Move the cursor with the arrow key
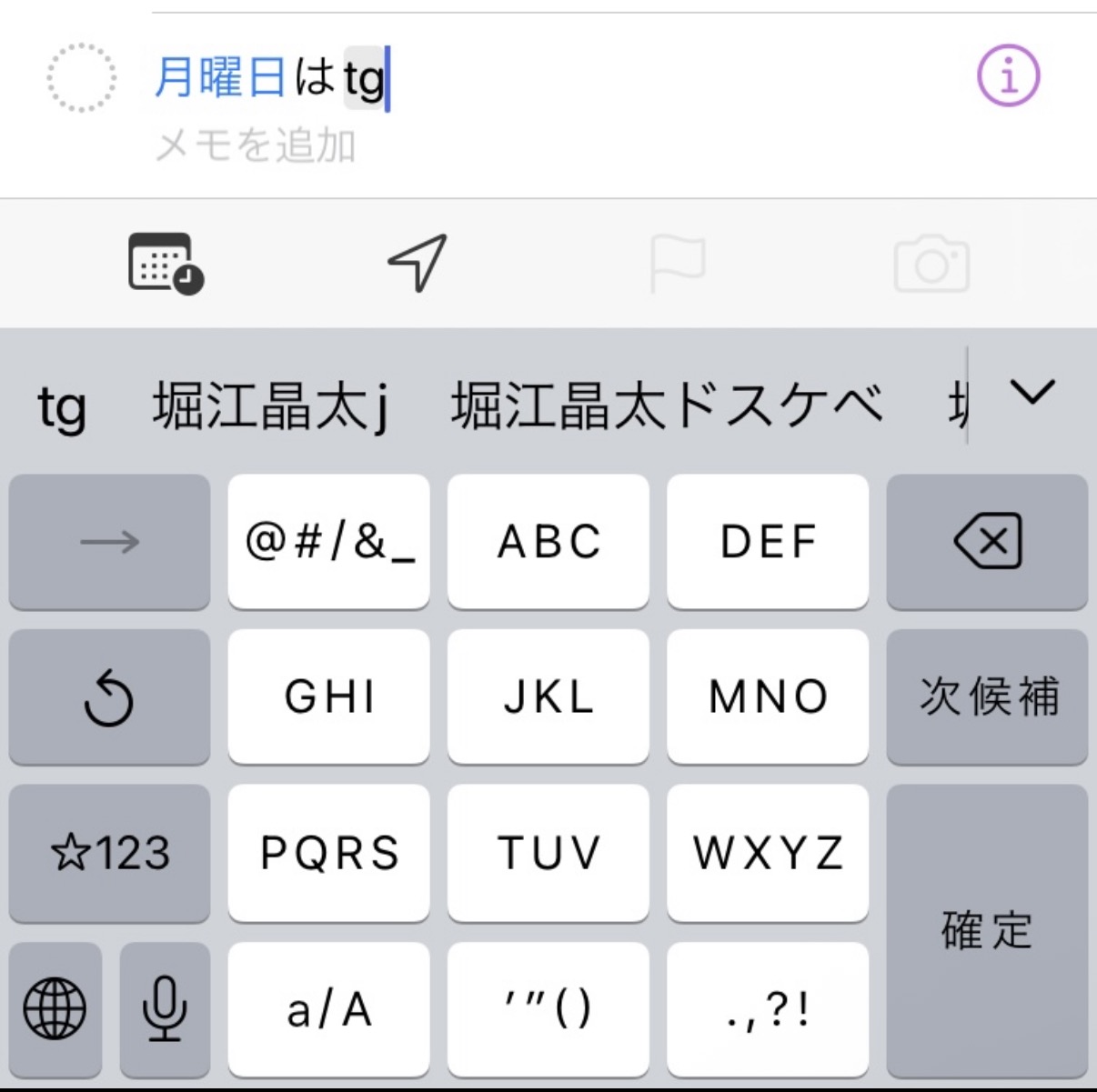The height and width of the screenshot is (1092, 1097). 110,542
